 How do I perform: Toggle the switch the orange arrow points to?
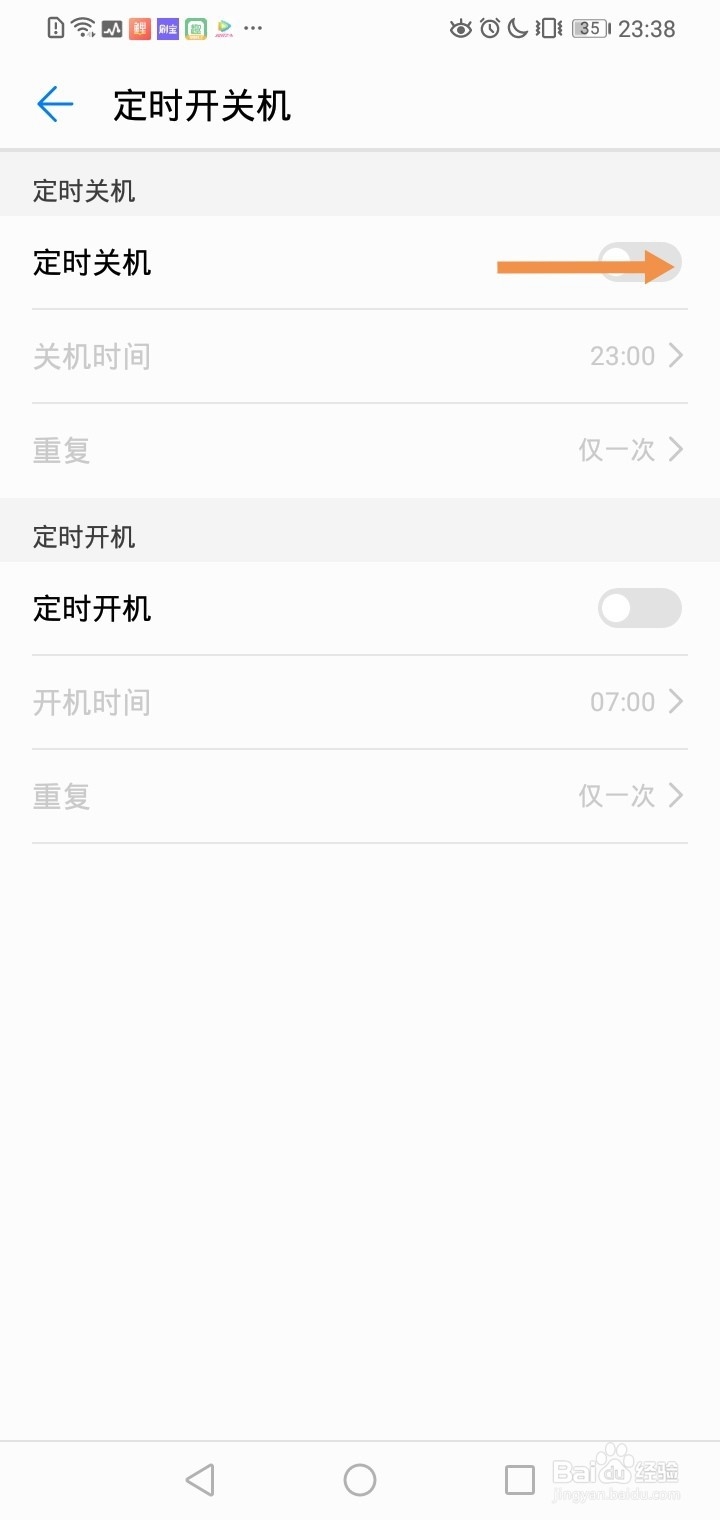(640, 262)
